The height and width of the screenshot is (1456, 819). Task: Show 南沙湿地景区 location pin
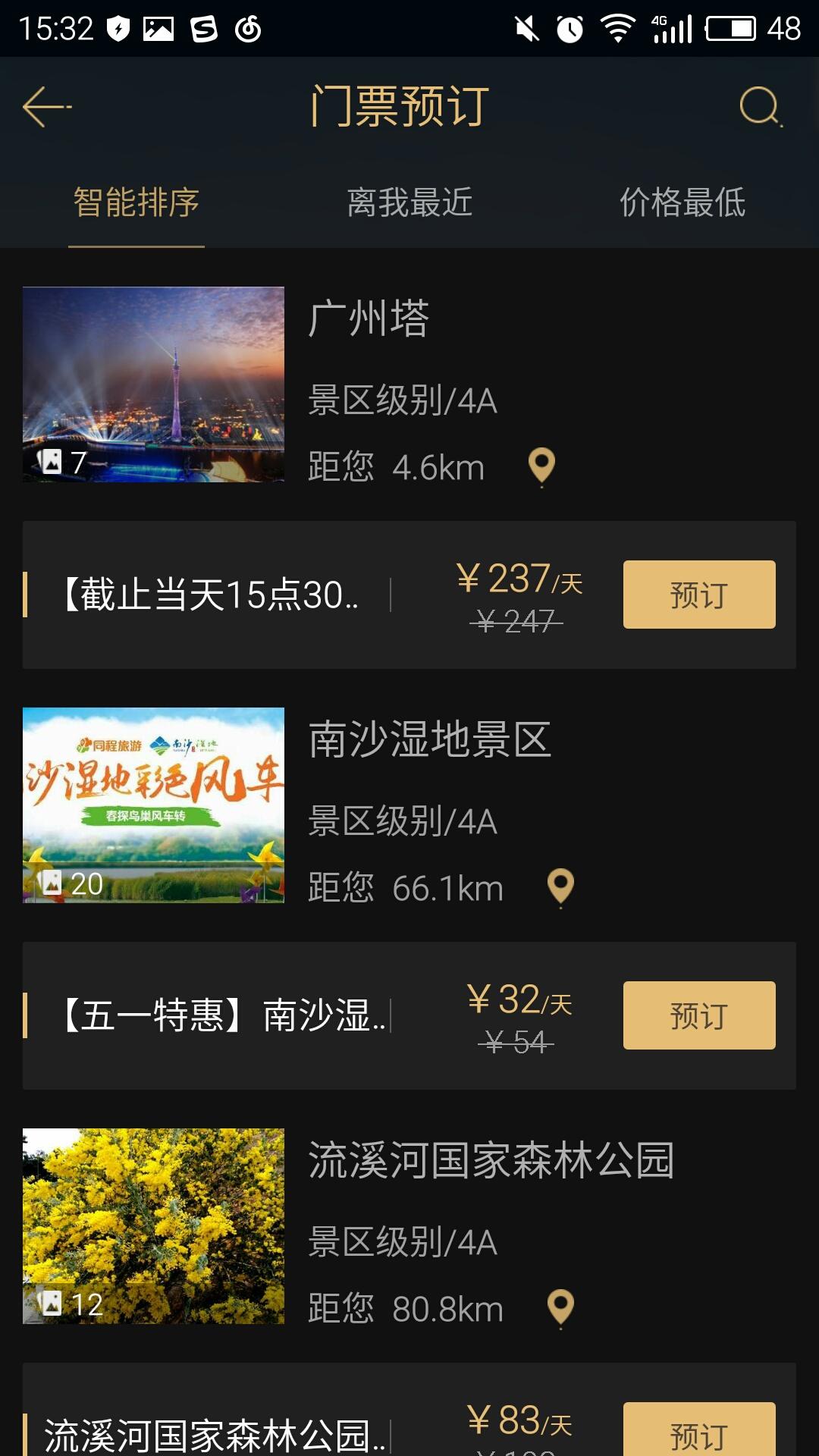tap(560, 886)
